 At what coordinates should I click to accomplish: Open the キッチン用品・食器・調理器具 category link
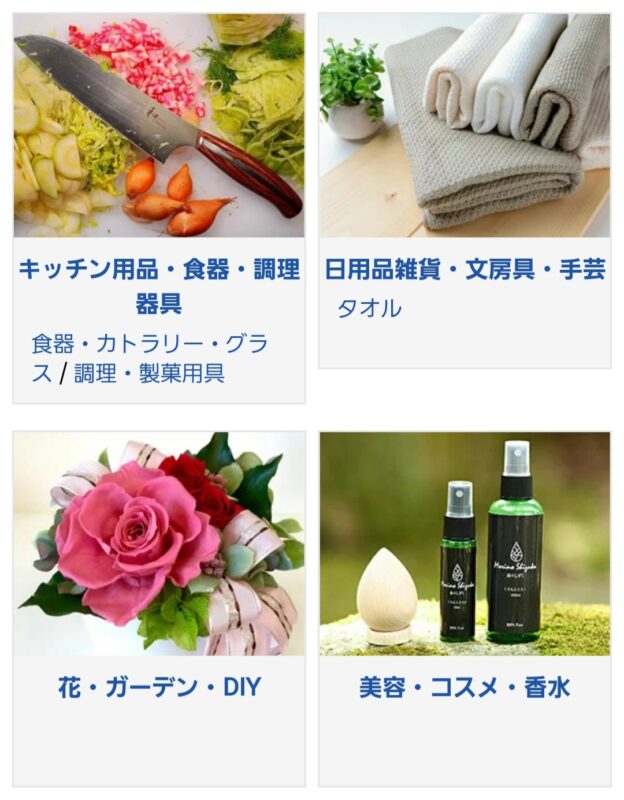[159, 285]
